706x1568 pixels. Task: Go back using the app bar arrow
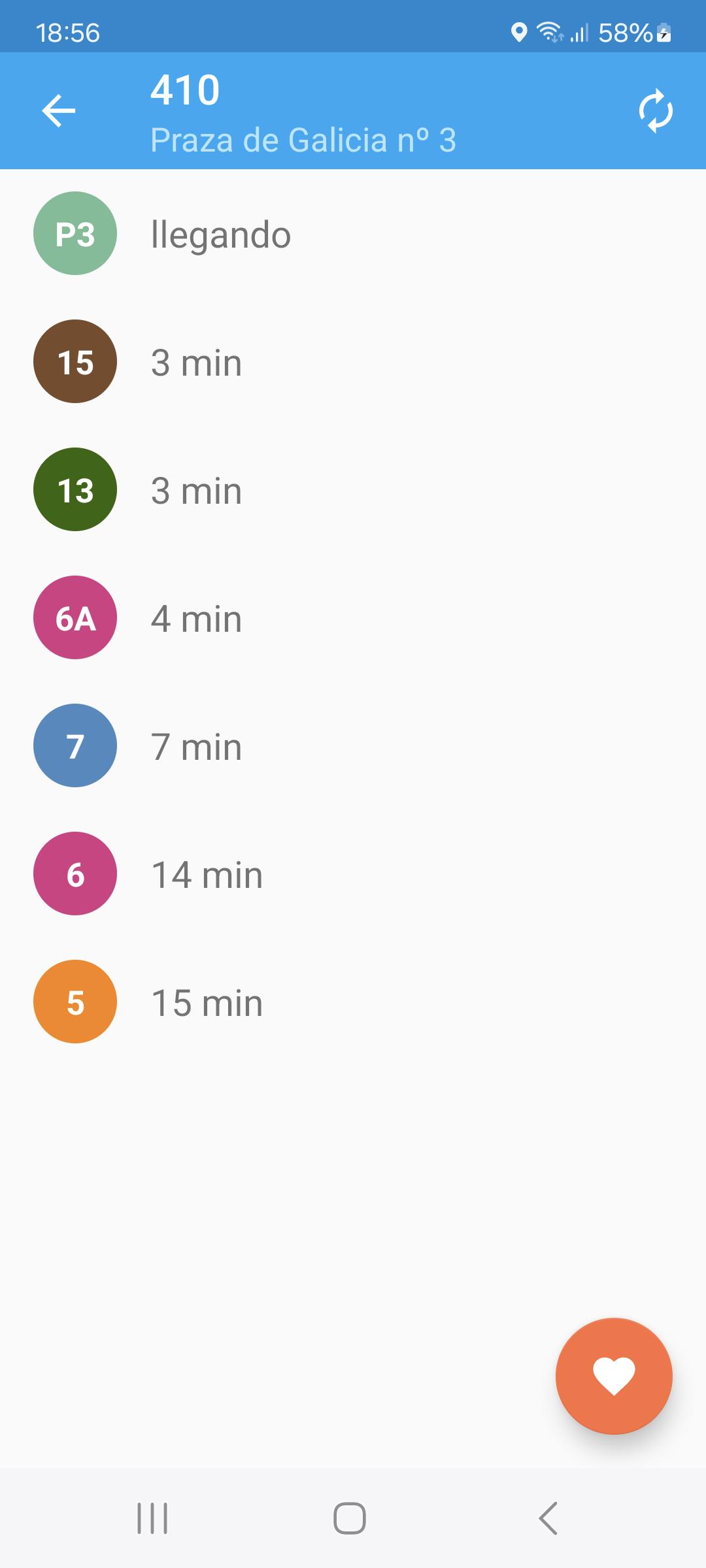(x=59, y=110)
